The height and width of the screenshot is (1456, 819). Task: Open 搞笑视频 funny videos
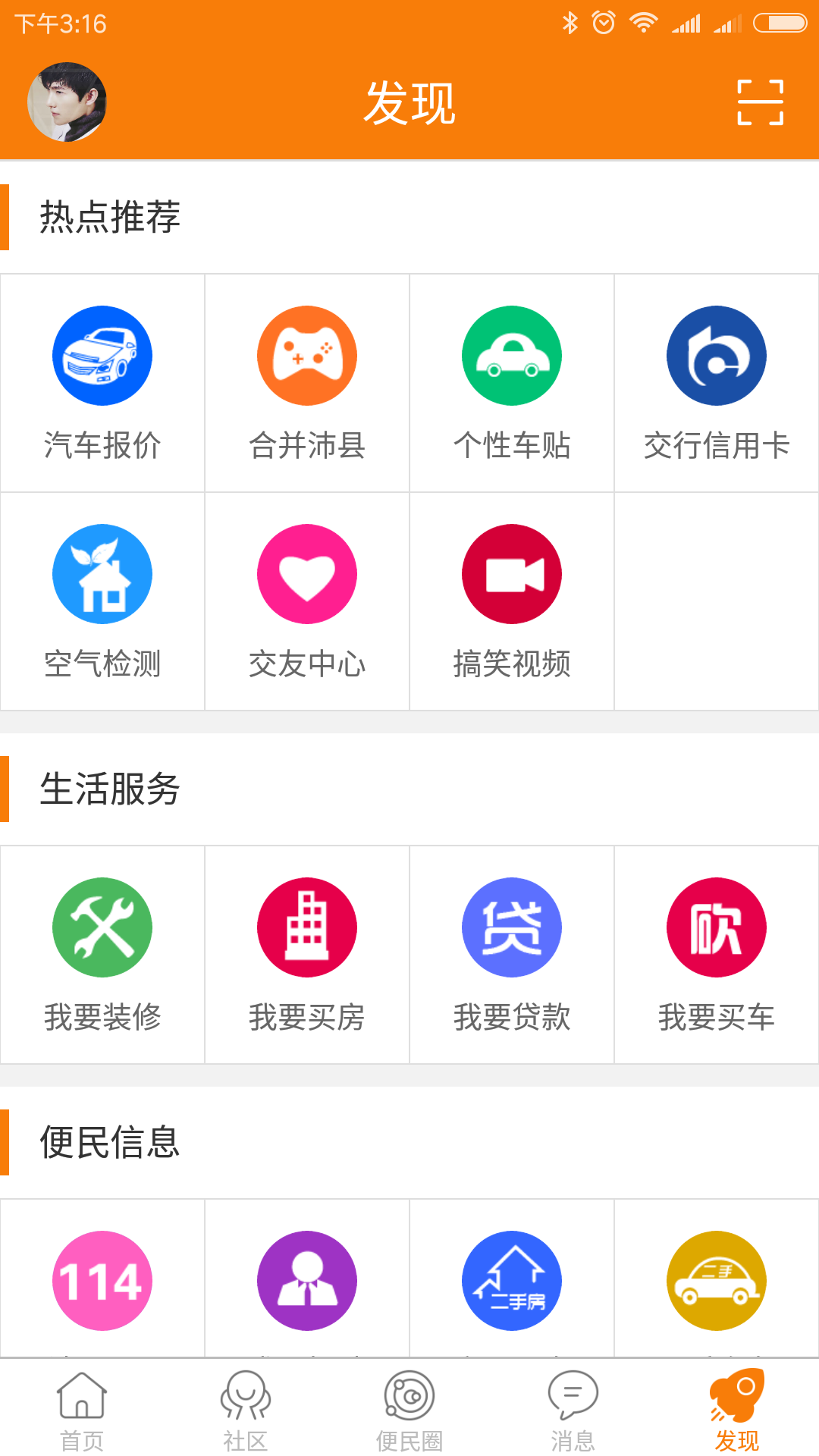click(512, 601)
